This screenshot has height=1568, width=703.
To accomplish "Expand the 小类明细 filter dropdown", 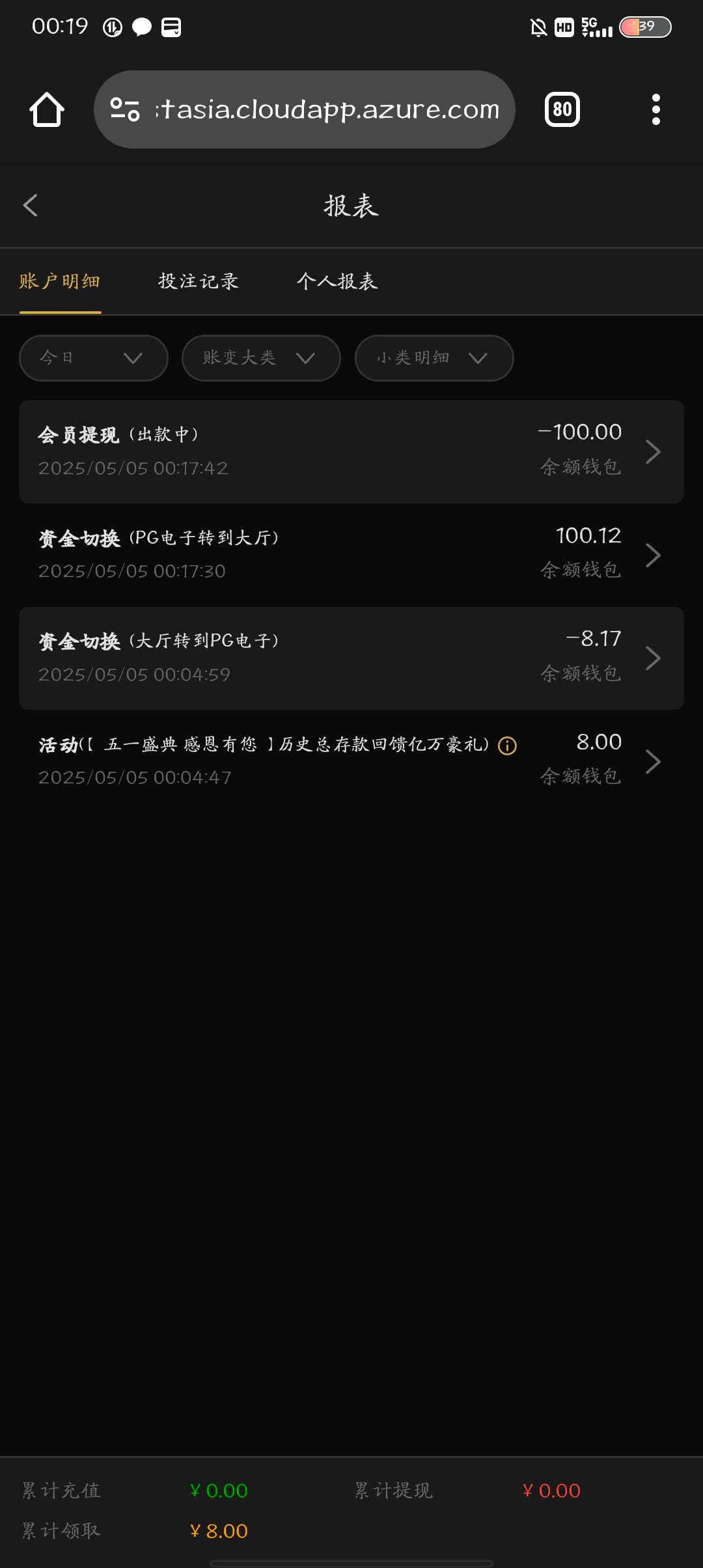I will click(434, 358).
